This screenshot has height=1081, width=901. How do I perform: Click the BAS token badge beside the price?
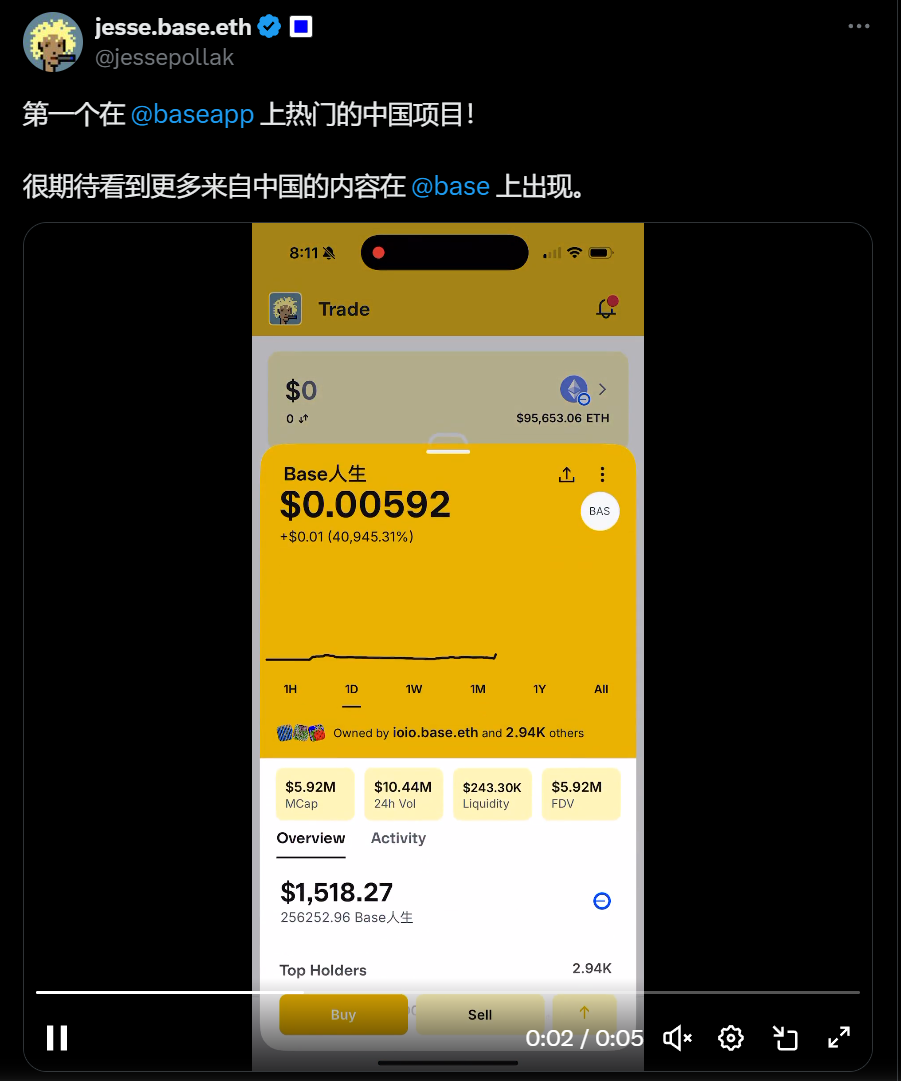click(x=599, y=511)
